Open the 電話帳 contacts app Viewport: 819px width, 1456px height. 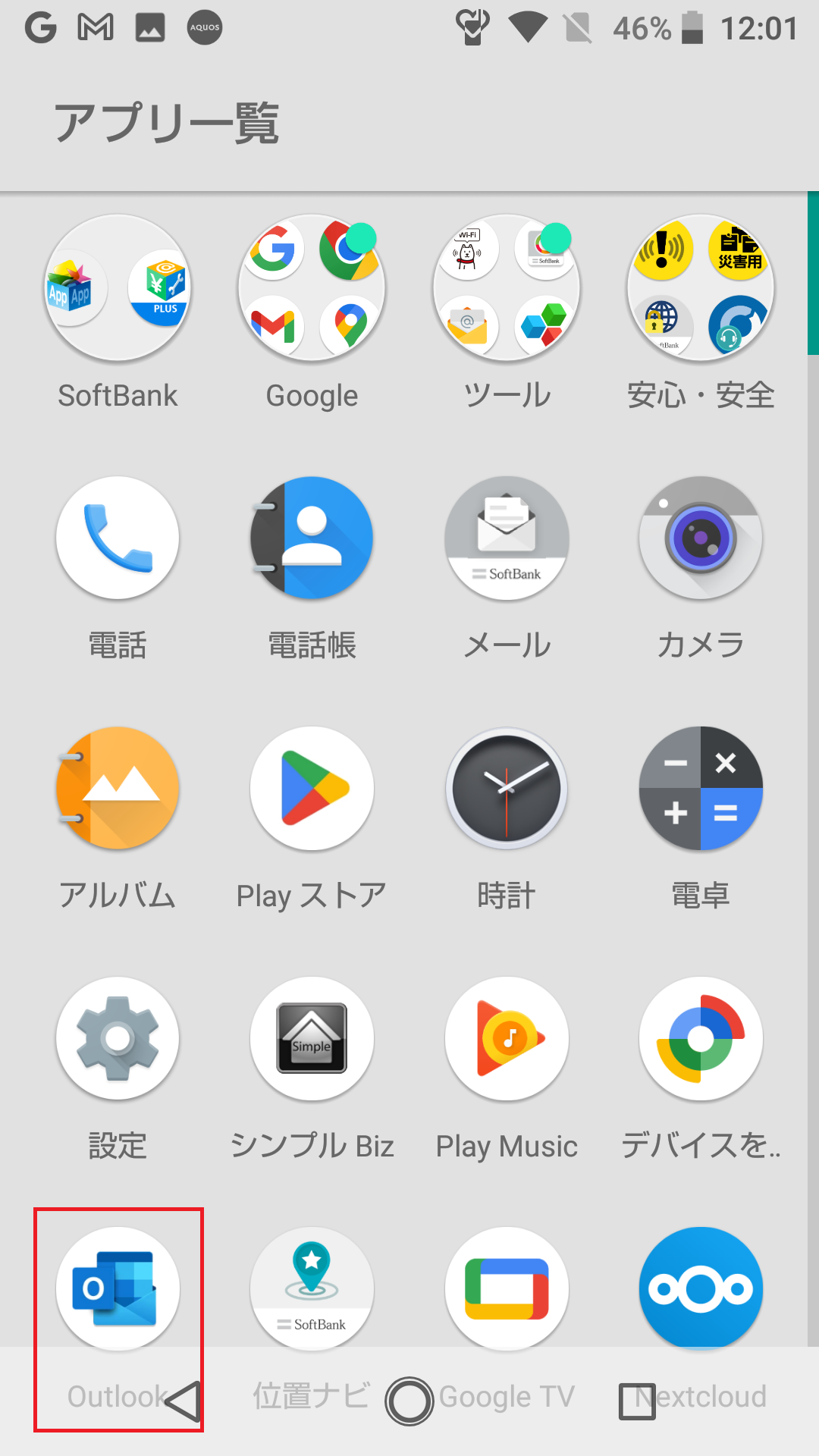[x=312, y=538]
